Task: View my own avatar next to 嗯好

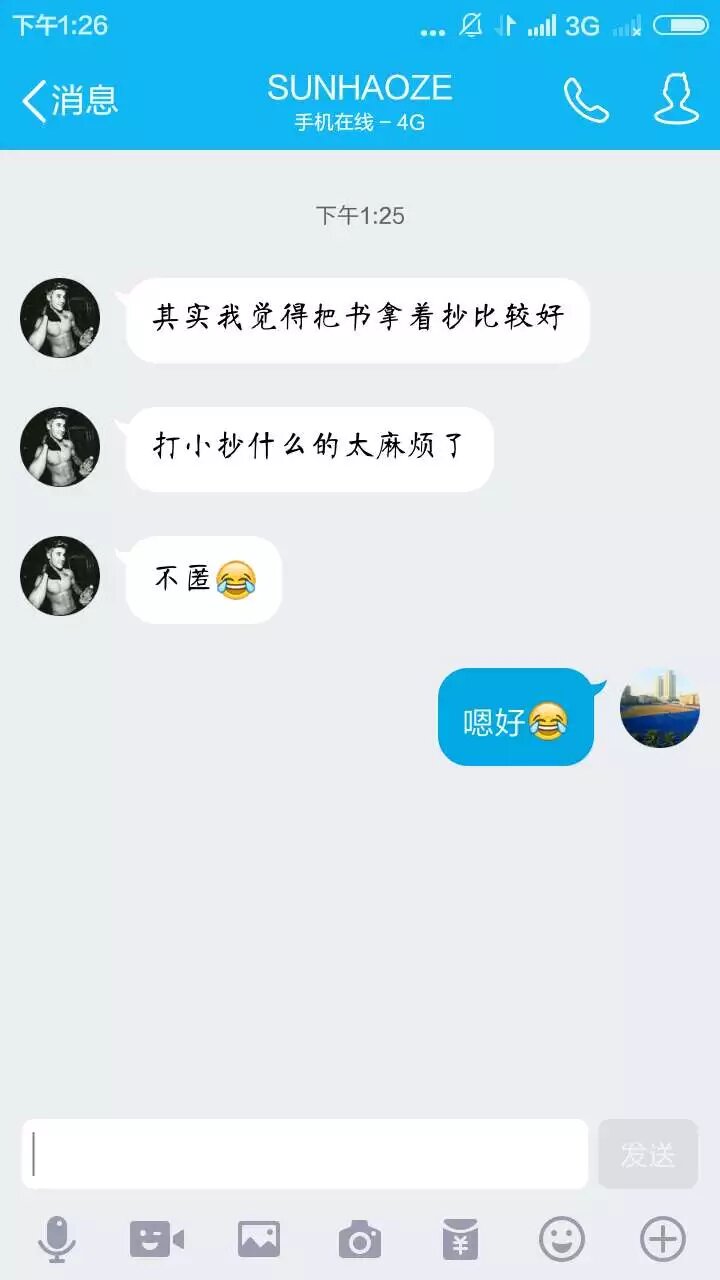Action: [660, 708]
